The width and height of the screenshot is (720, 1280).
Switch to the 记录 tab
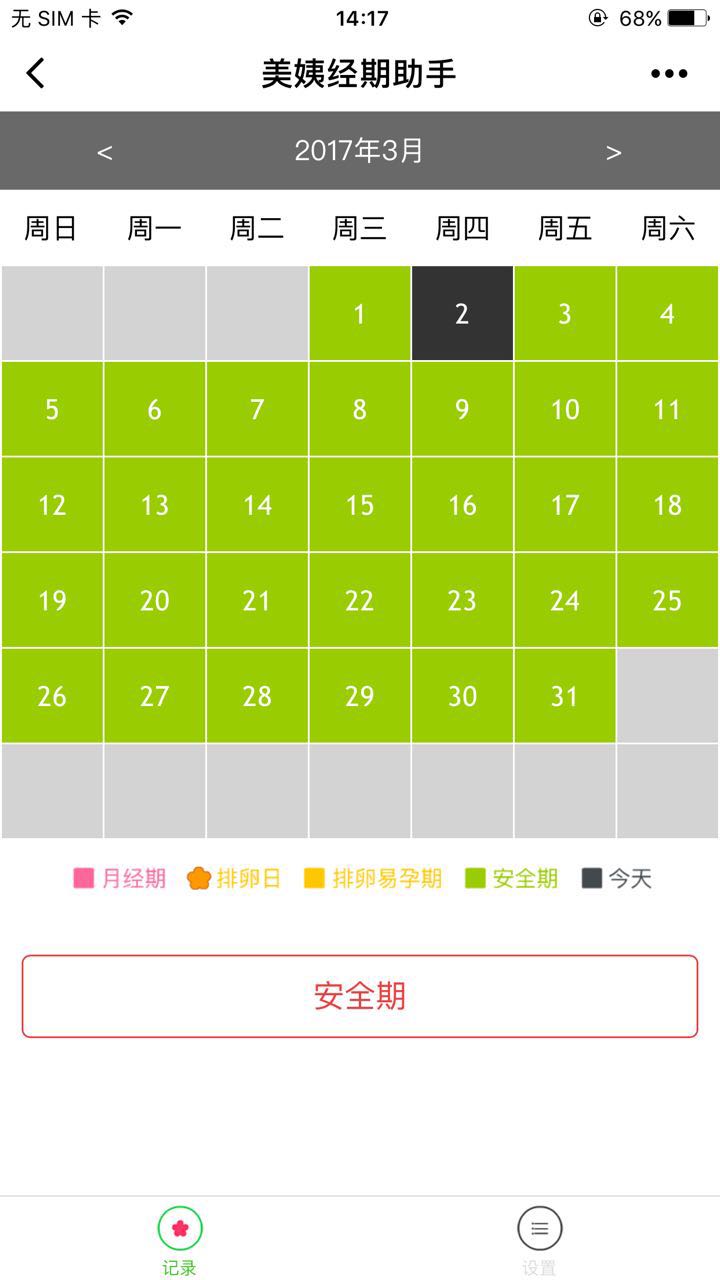pos(180,1238)
